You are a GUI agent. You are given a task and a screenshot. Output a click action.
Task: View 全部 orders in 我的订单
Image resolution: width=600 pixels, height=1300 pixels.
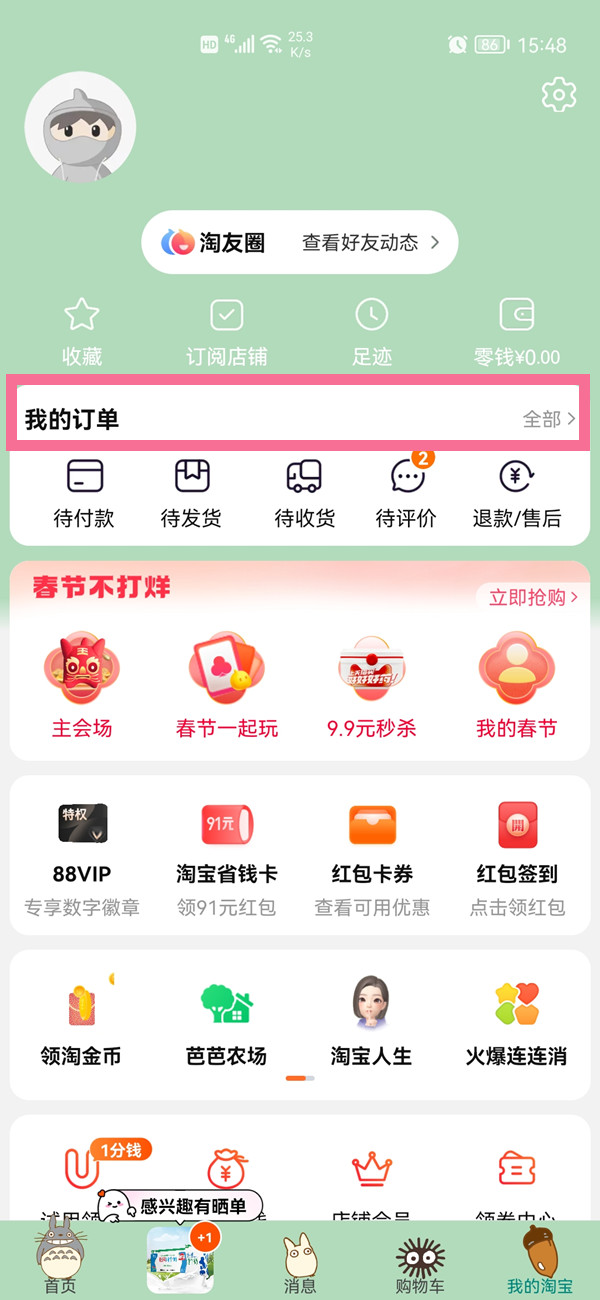click(x=549, y=420)
